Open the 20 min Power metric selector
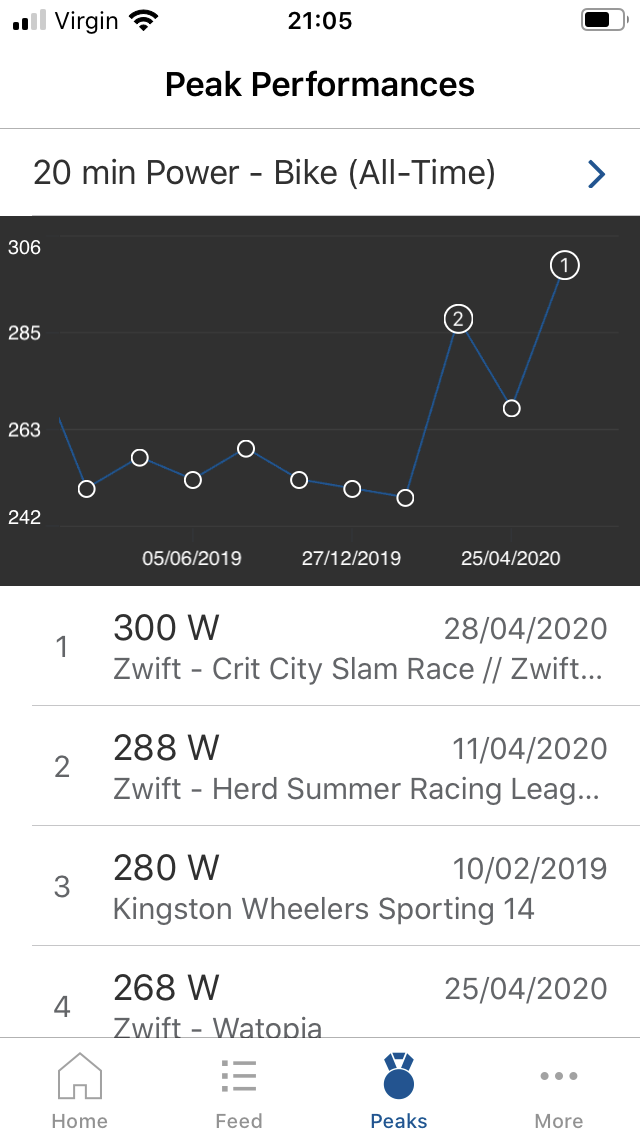 pyautogui.click(x=320, y=174)
